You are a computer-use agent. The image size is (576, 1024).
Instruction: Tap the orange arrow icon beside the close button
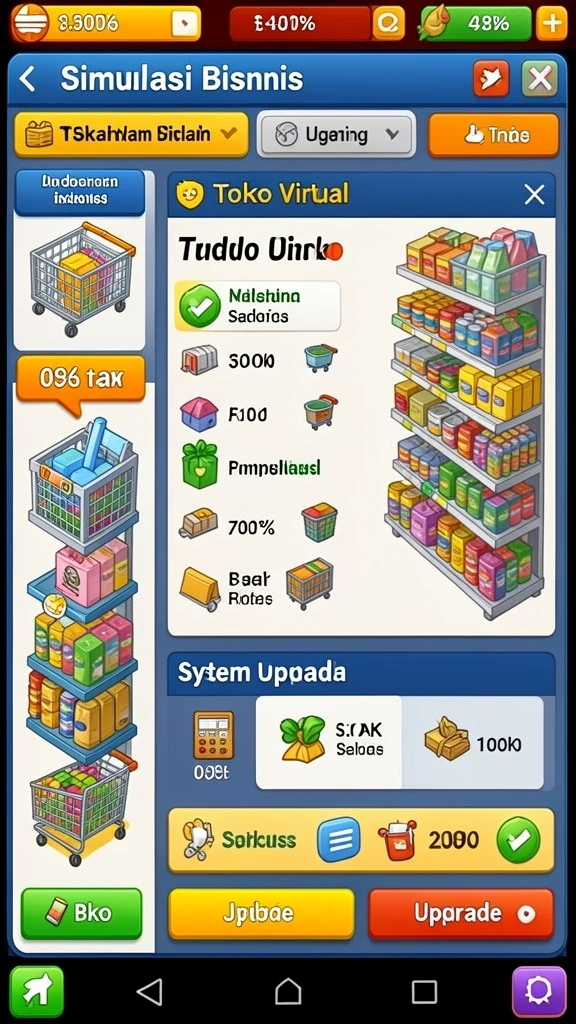pos(491,79)
